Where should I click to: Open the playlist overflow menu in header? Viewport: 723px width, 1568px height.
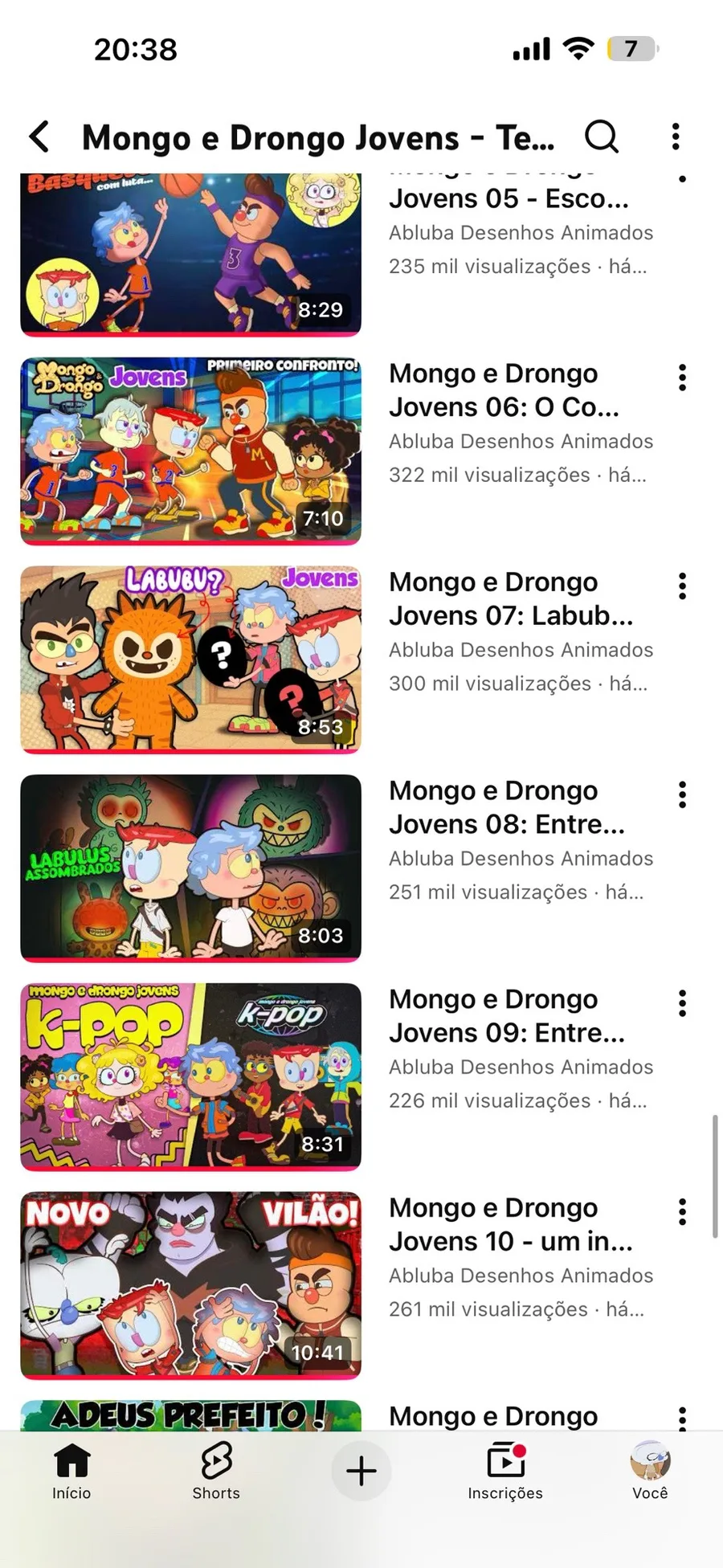pos(676,137)
